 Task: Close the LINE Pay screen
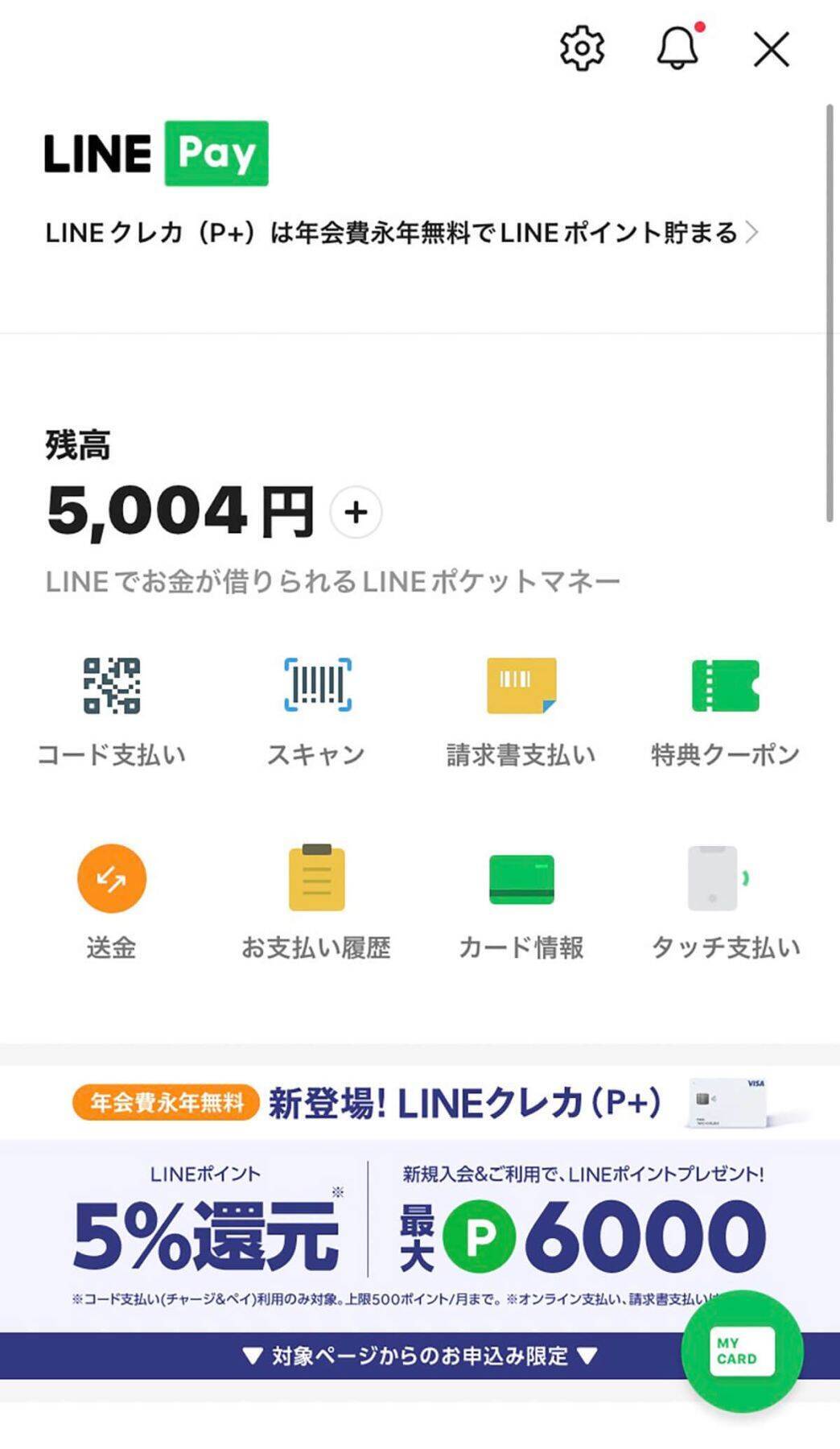(x=771, y=50)
